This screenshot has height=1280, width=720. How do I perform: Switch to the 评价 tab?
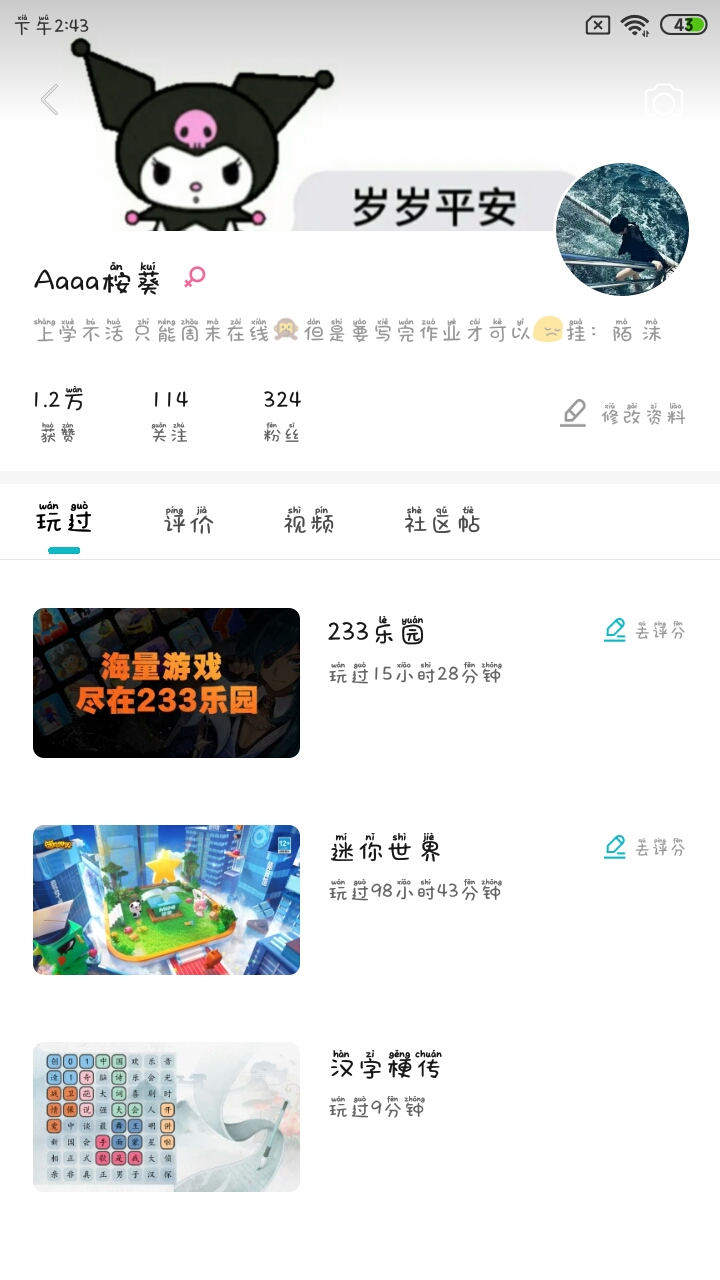(189, 520)
